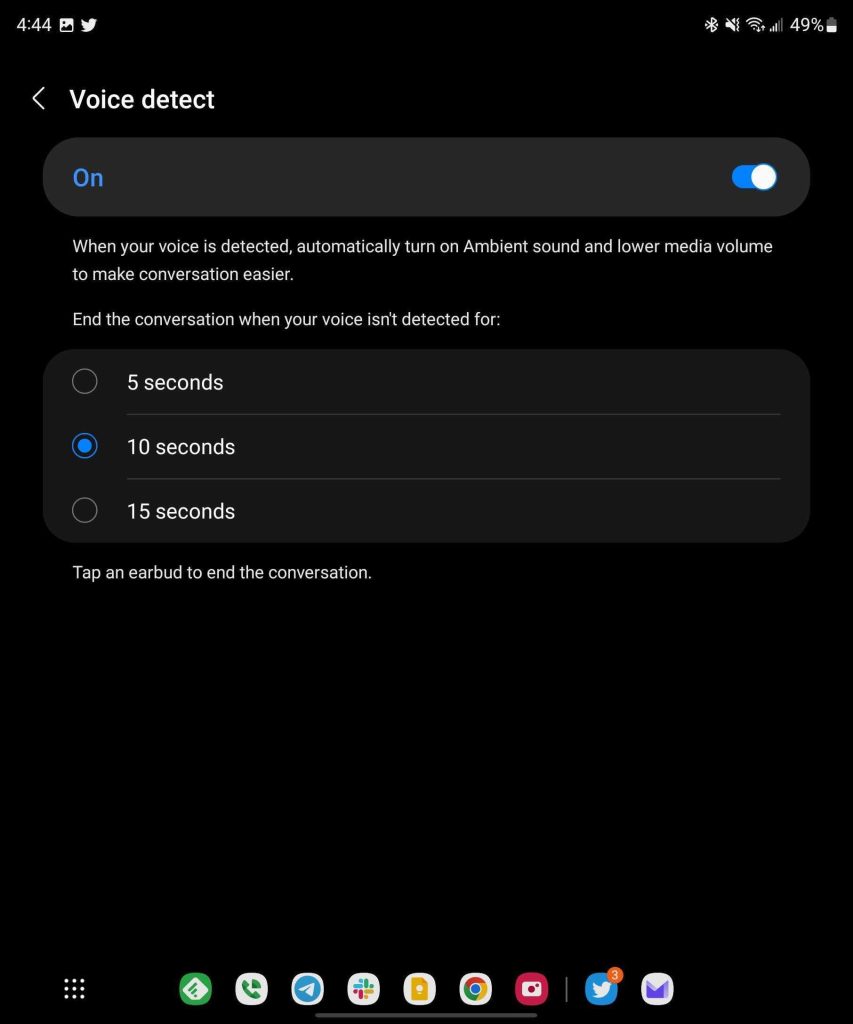The width and height of the screenshot is (853, 1024).
Task: Open the app drawer grid in the taskbar
Action: coord(74,989)
